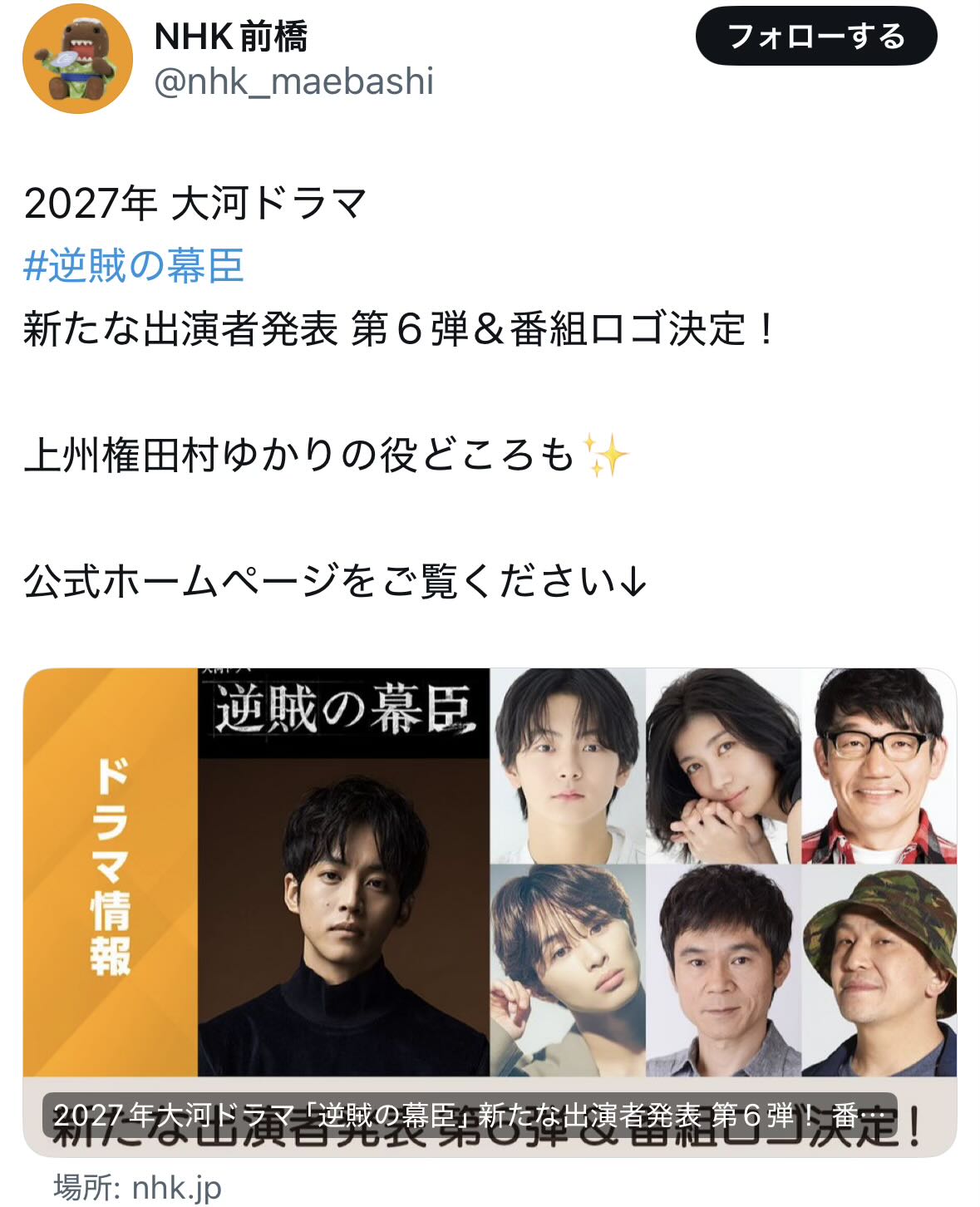Open the #逆賊の幕臣 hashtag
The image size is (980, 1207).
pyautogui.click(x=134, y=266)
